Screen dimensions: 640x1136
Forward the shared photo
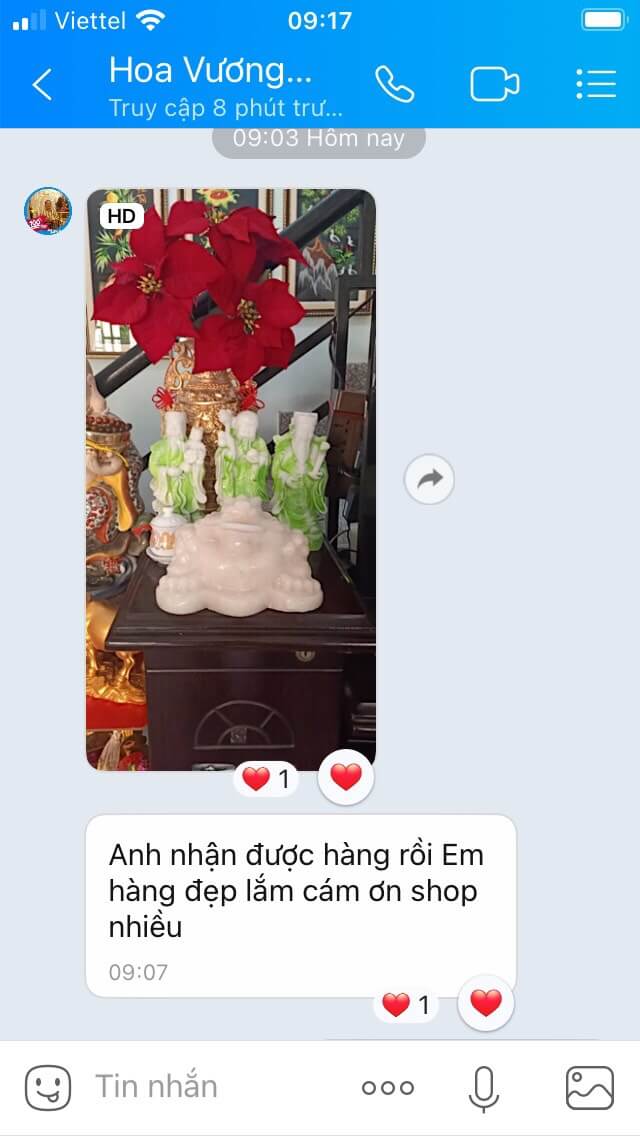429,480
